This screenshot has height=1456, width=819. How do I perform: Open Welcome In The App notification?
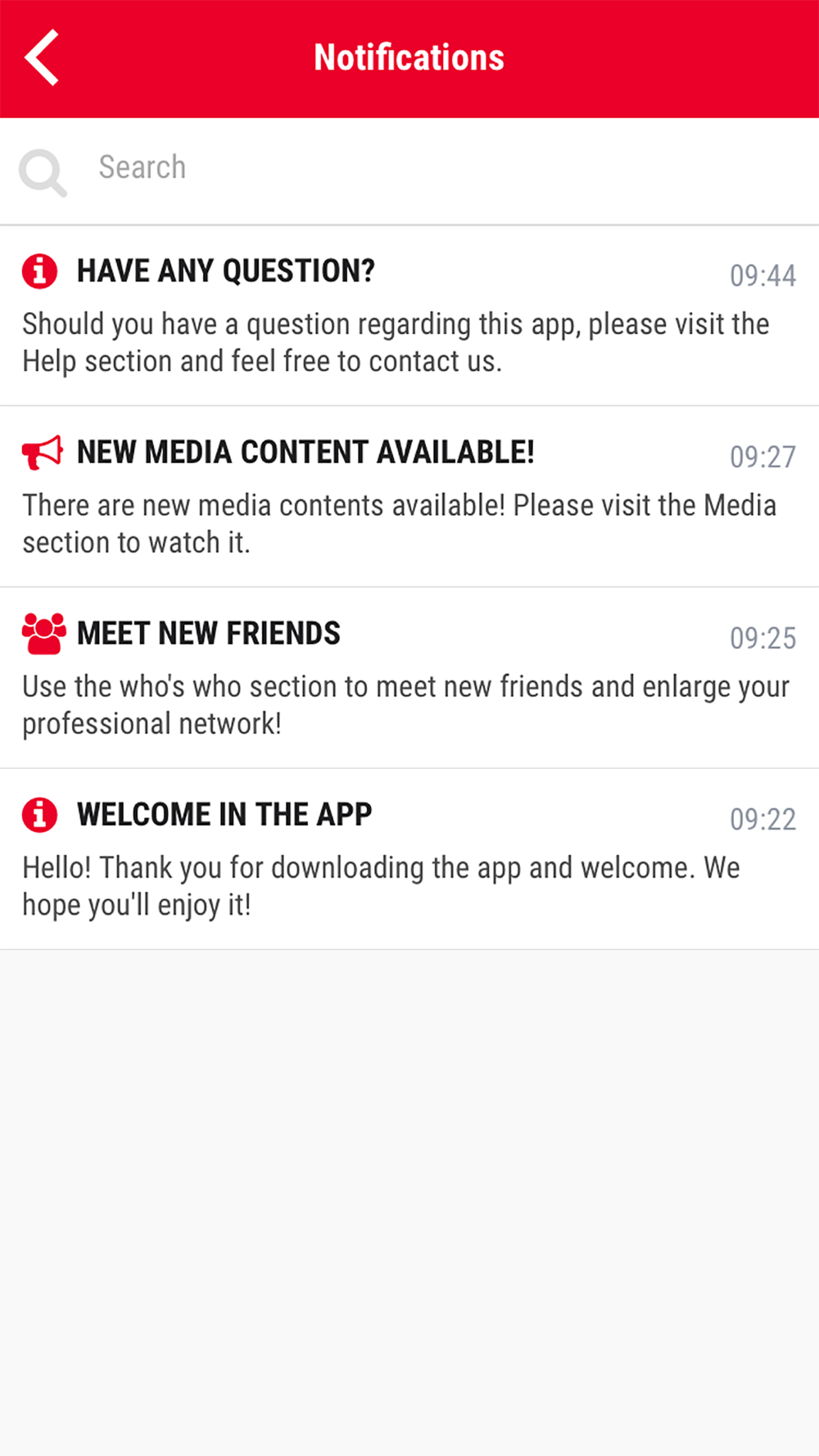409,859
